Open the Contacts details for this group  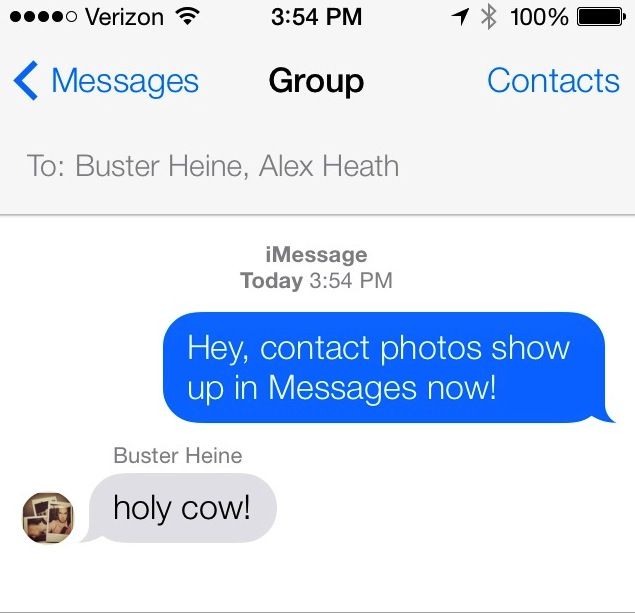(552, 81)
